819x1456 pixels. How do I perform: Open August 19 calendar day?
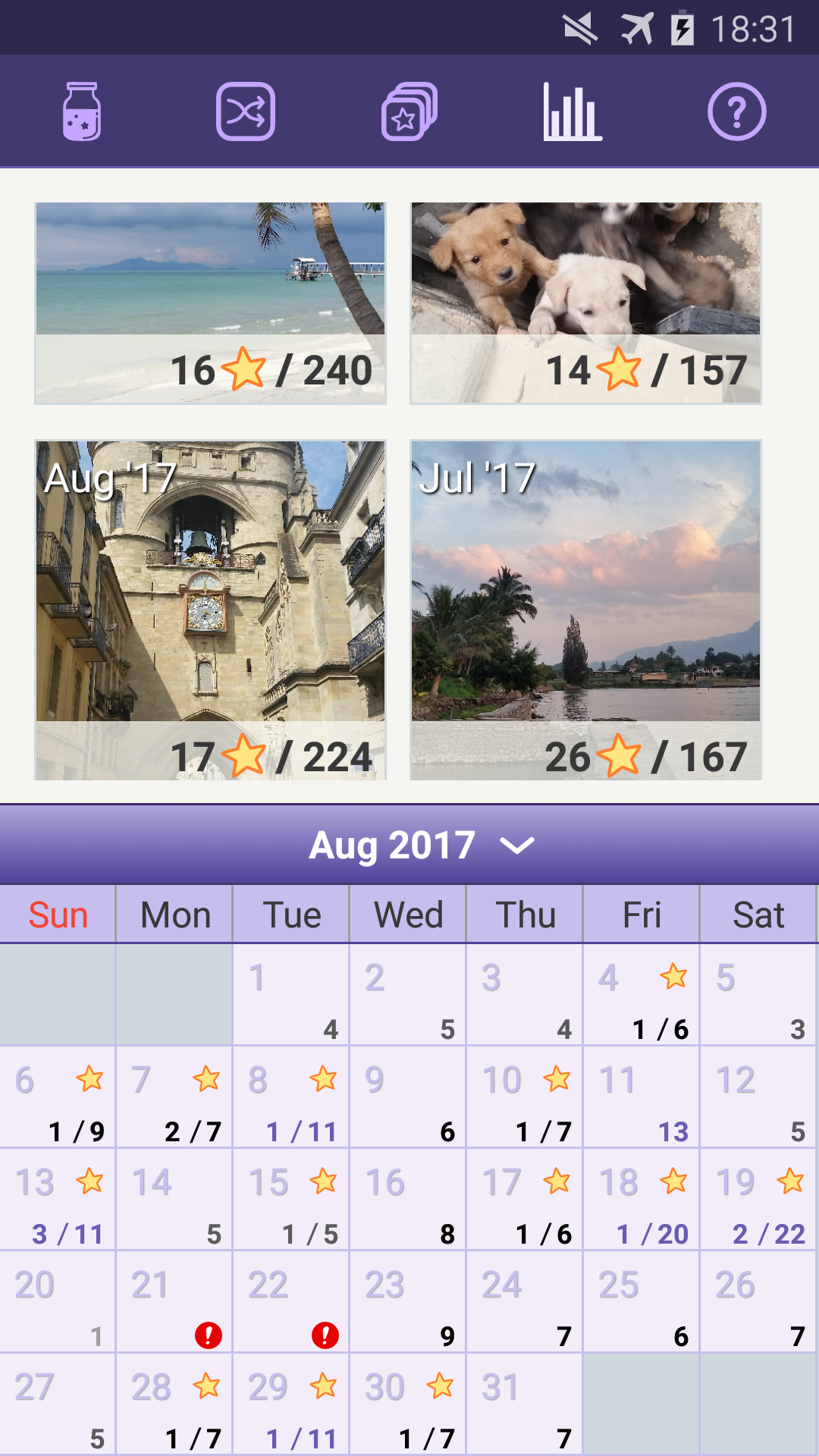pyautogui.click(x=758, y=1200)
